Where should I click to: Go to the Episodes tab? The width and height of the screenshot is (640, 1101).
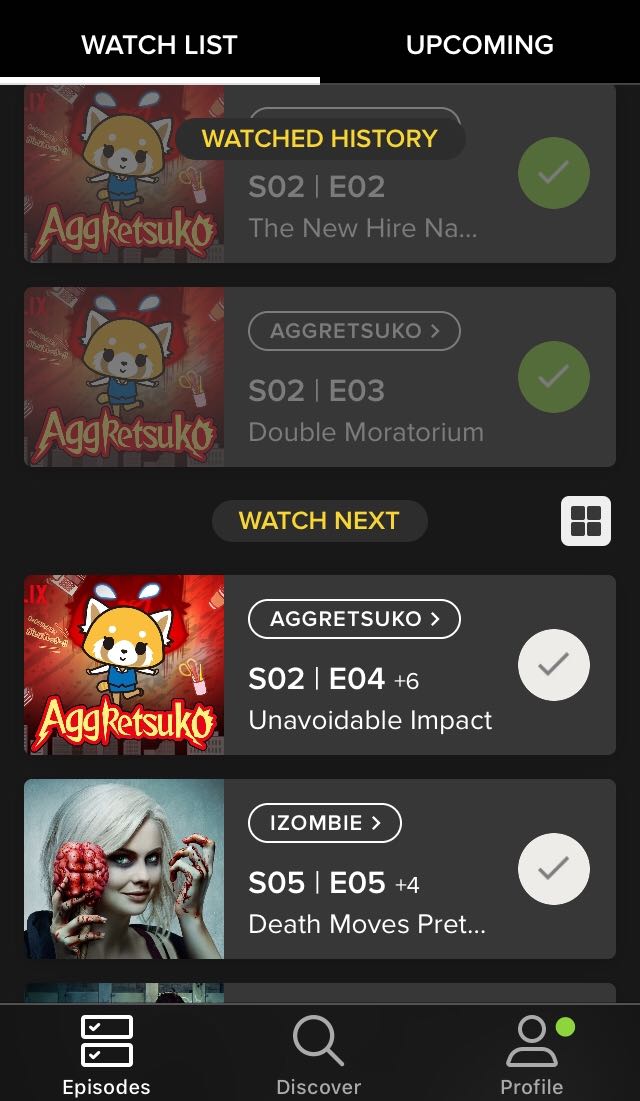pos(106,1053)
